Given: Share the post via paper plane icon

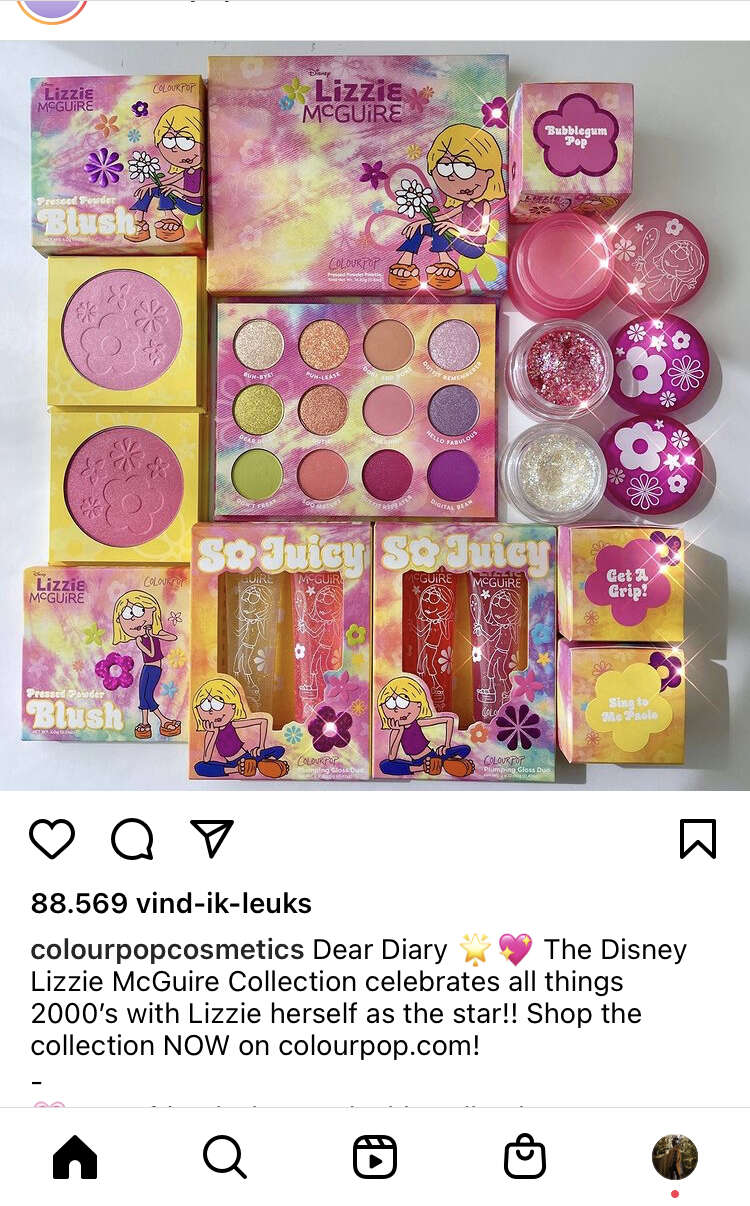Looking at the screenshot, I should click(212, 838).
